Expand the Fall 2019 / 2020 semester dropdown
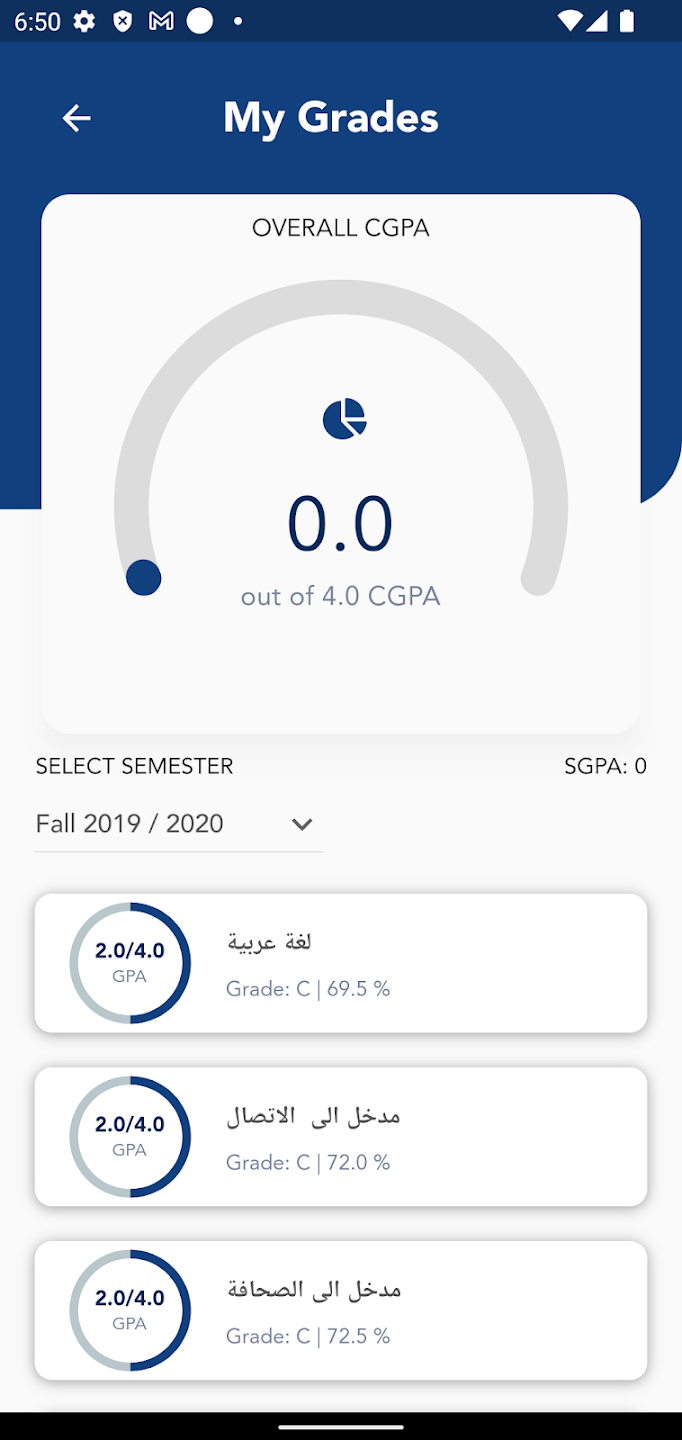682x1440 pixels. tap(178, 824)
